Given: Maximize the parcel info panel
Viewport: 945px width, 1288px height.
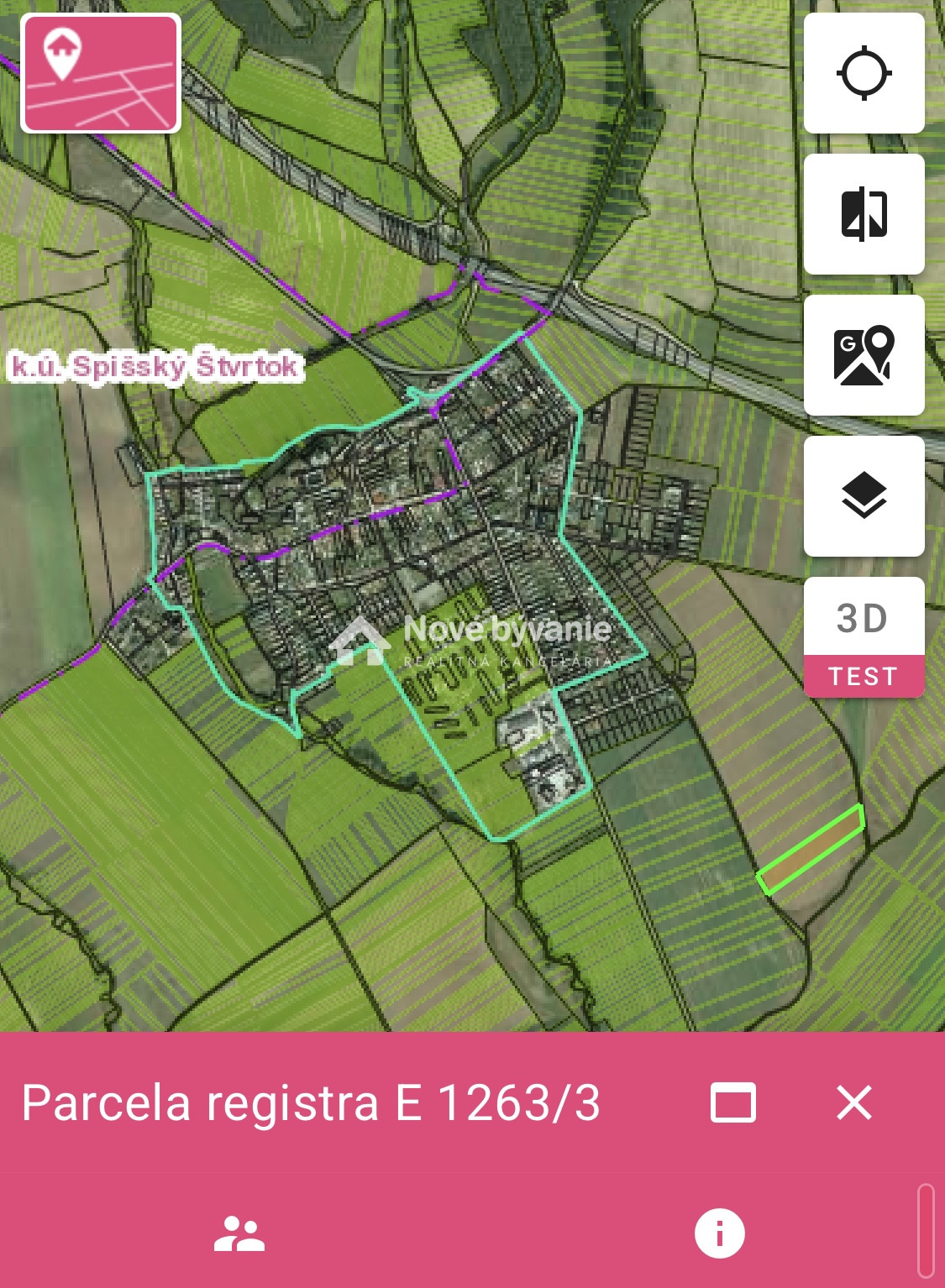Looking at the screenshot, I should [x=732, y=1102].
